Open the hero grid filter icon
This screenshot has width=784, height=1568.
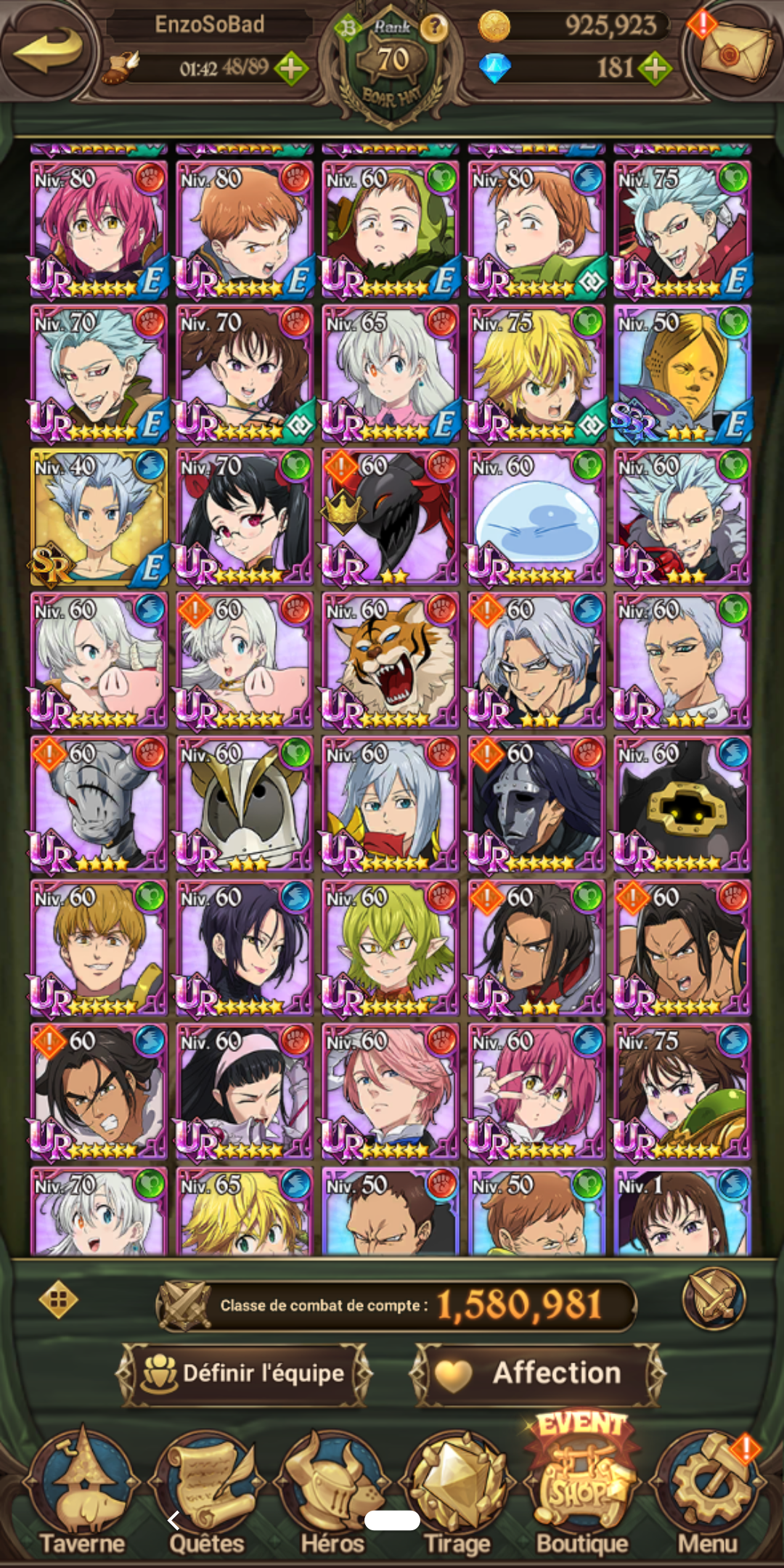(59, 1299)
